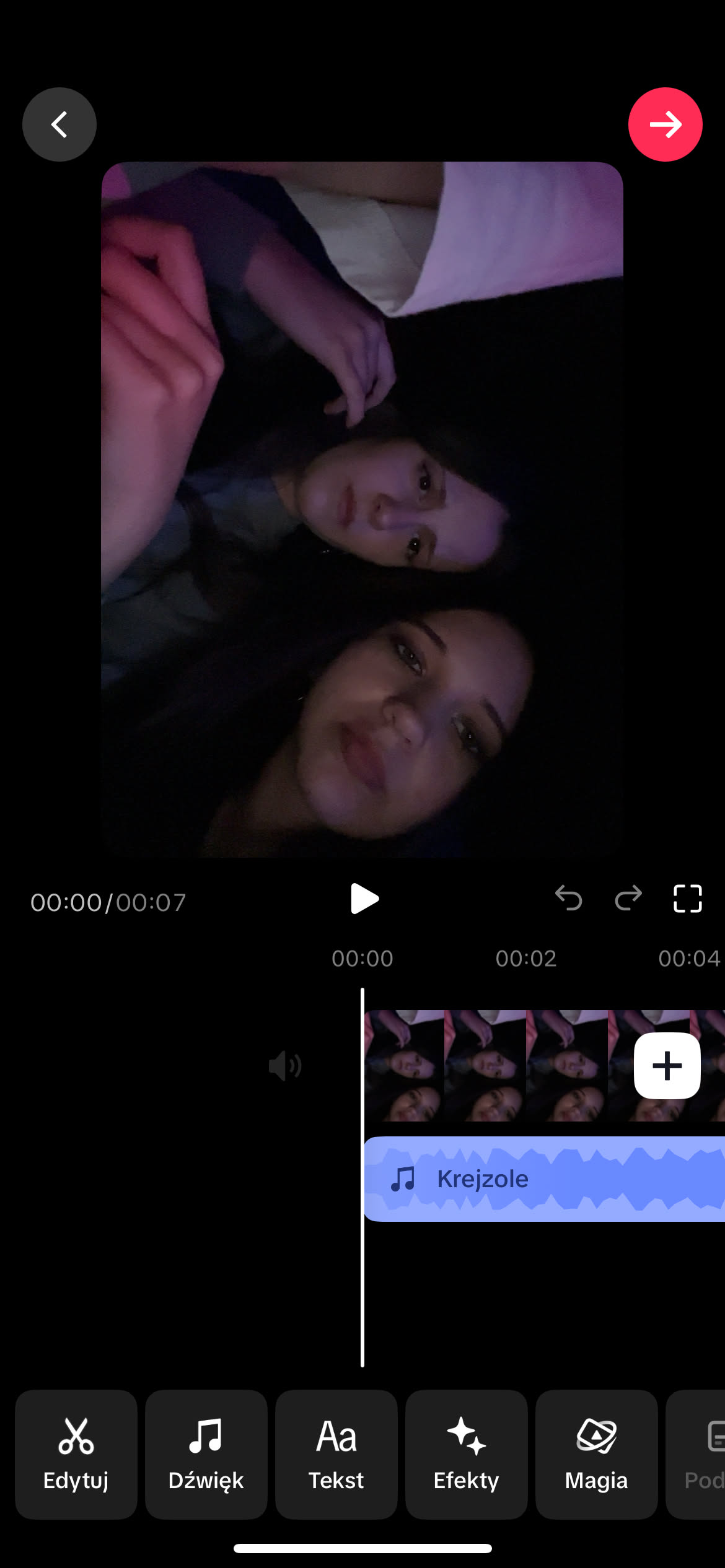
Task: Add text with the Tekst tool
Action: tap(336, 1454)
